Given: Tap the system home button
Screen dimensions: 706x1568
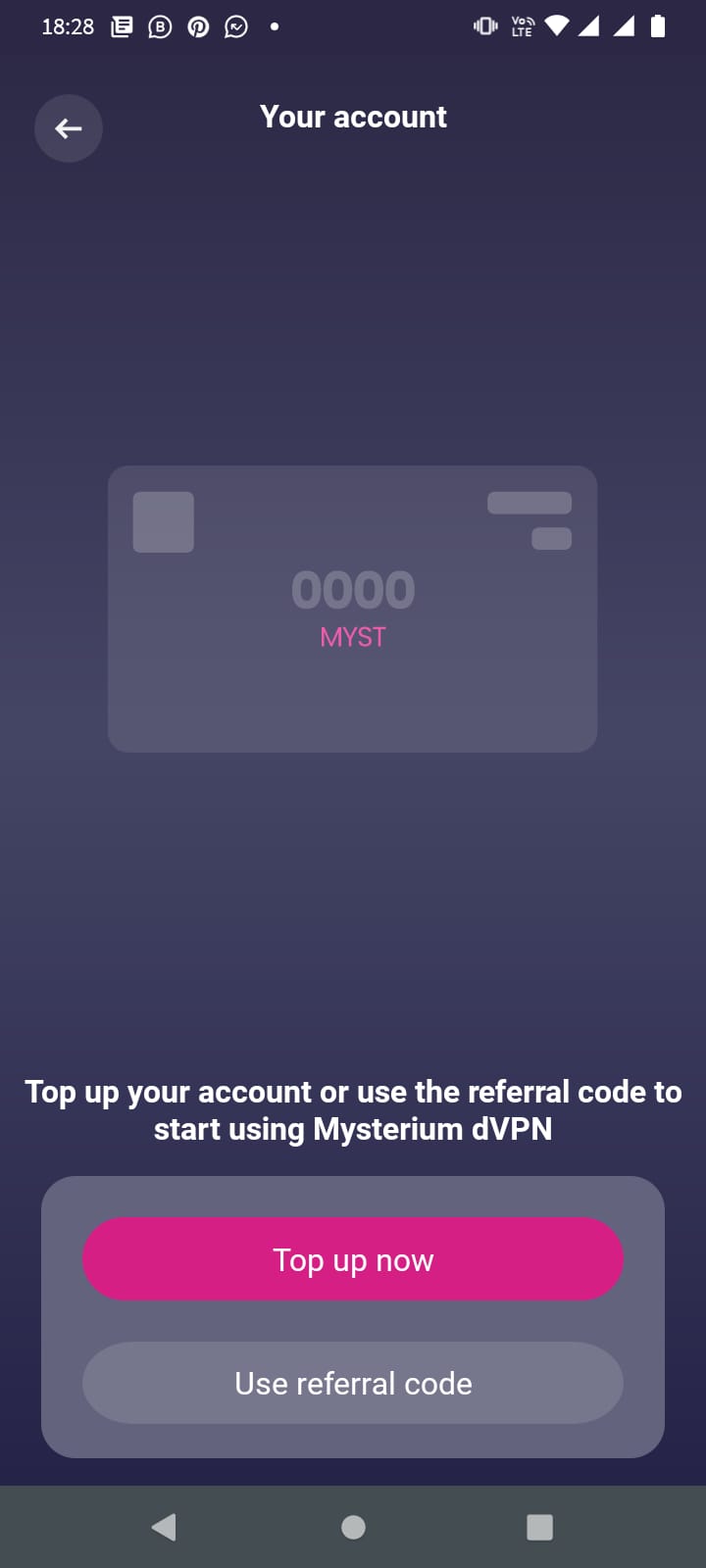Looking at the screenshot, I should [353, 1527].
